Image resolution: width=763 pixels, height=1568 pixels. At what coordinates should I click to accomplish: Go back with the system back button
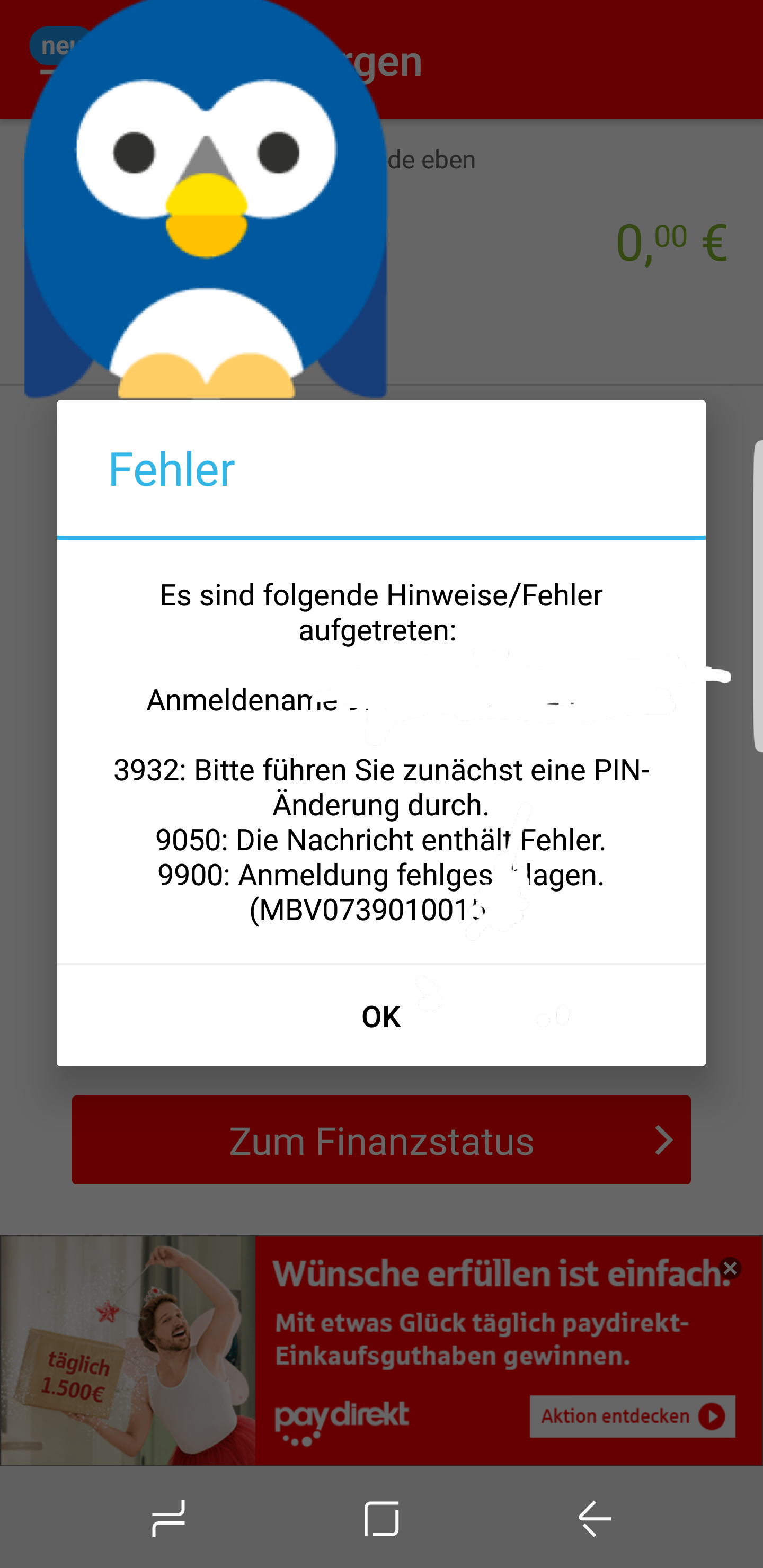point(595,1518)
